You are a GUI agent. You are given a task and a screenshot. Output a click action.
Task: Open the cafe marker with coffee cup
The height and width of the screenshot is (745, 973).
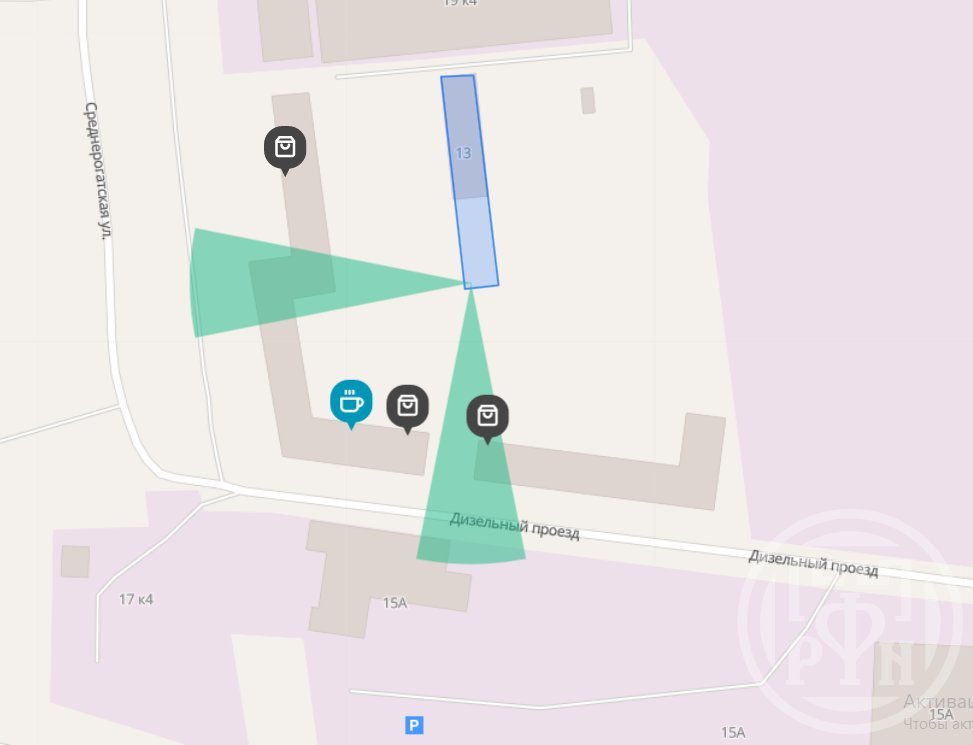[351, 402]
